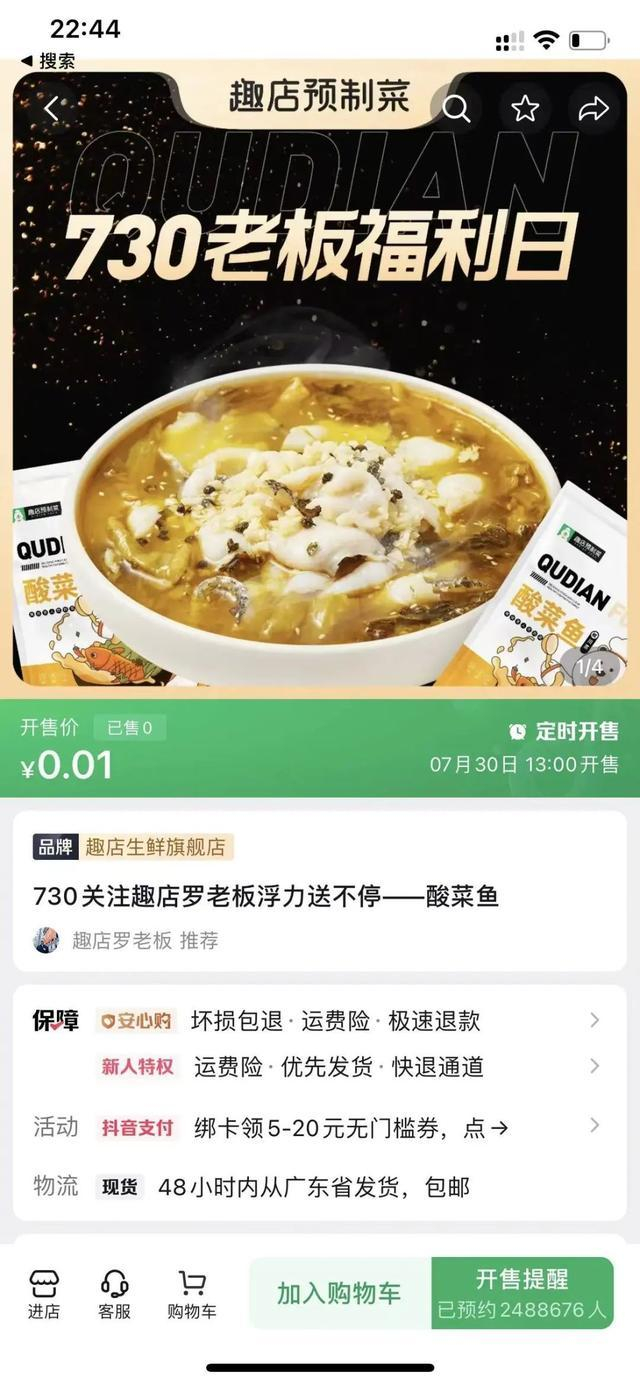Open search with the magnifier icon
This screenshot has width=640, height=1385.
456,109
